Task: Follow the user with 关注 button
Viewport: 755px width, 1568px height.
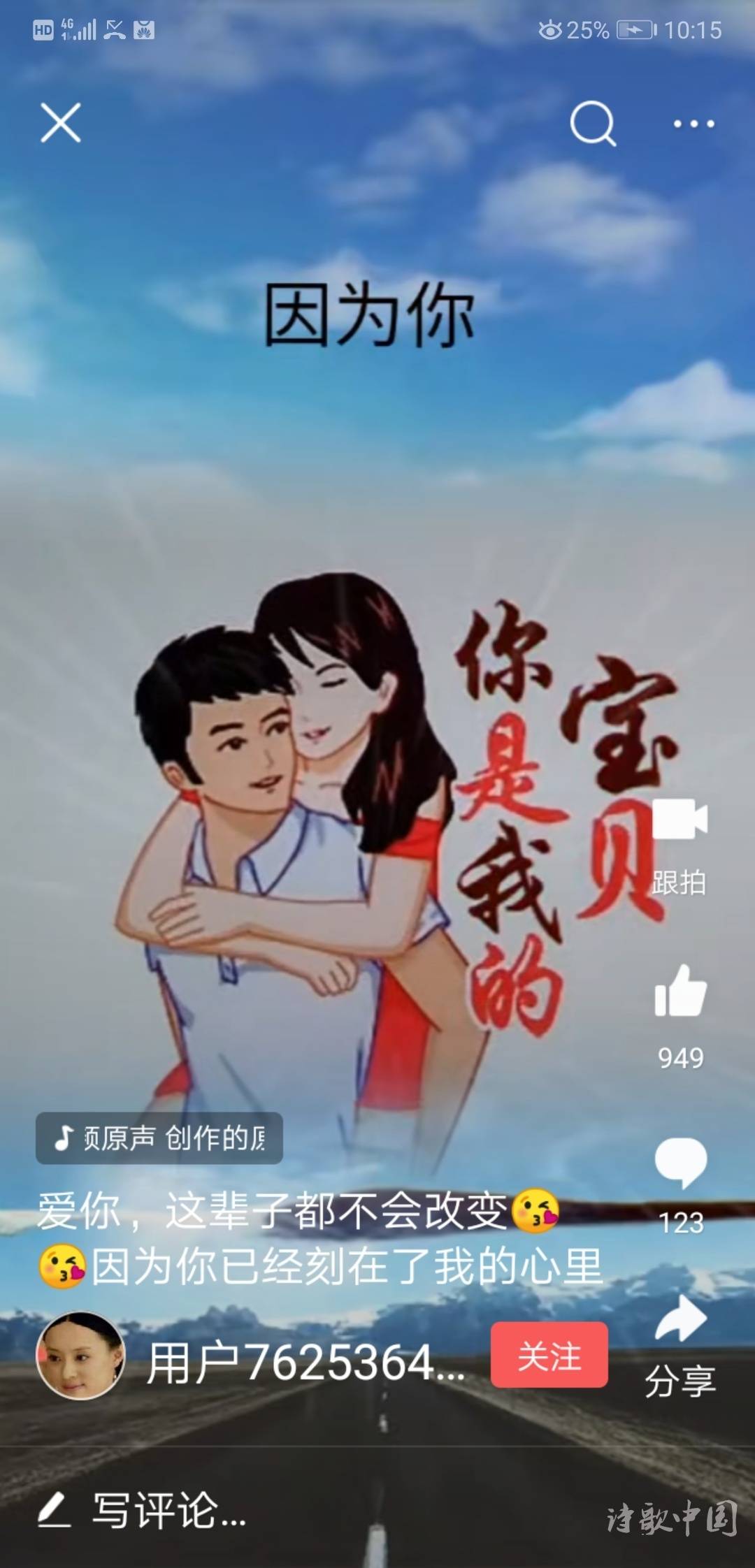Action: [x=549, y=1355]
